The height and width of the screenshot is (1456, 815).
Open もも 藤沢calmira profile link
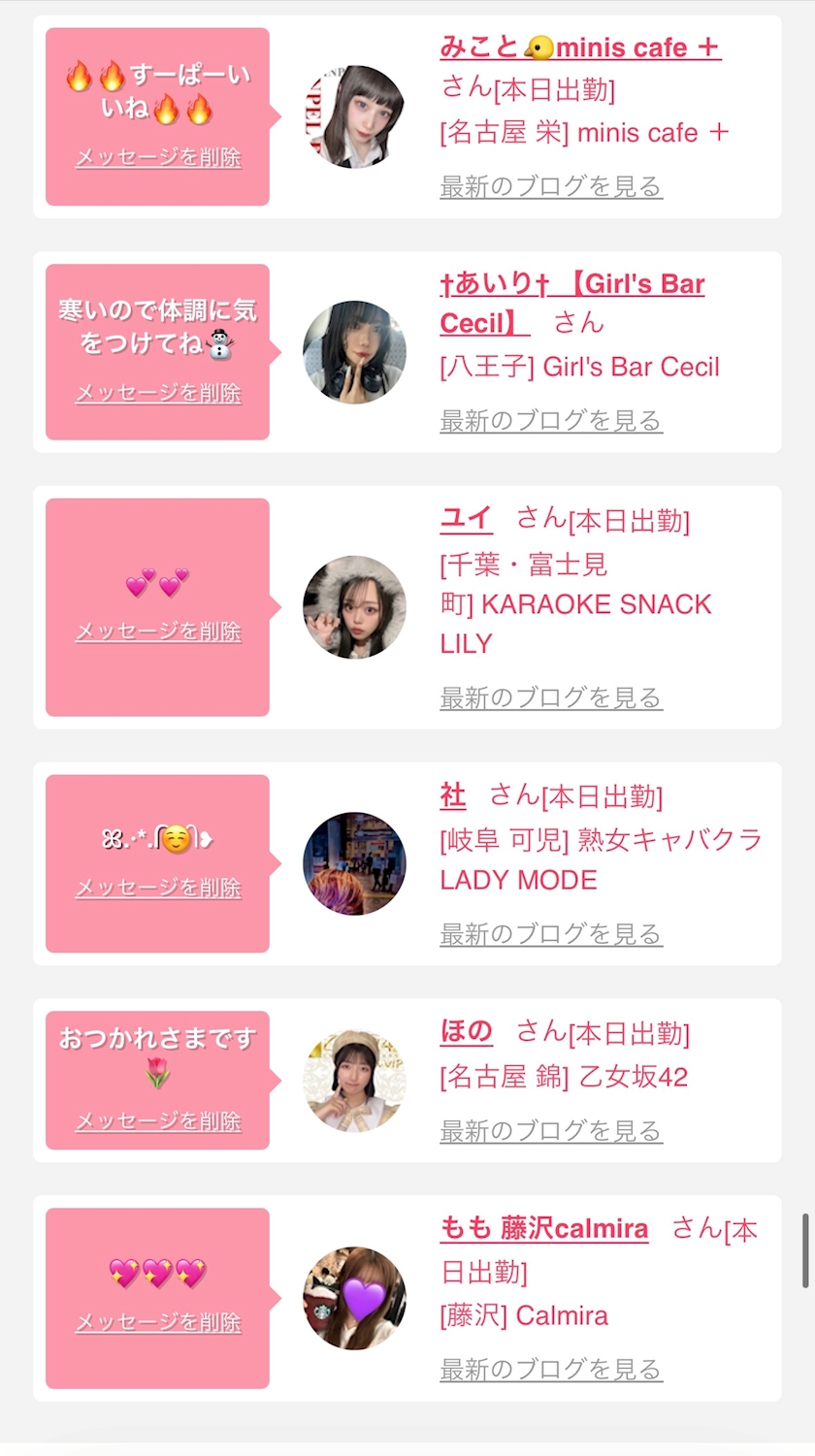click(544, 1229)
